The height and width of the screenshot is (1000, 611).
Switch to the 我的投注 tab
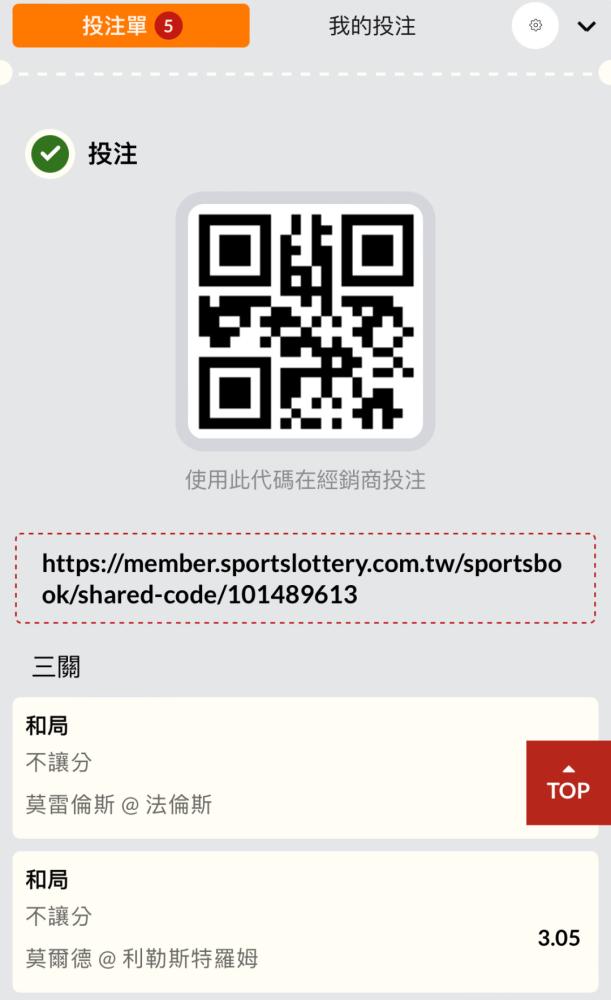click(372, 26)
